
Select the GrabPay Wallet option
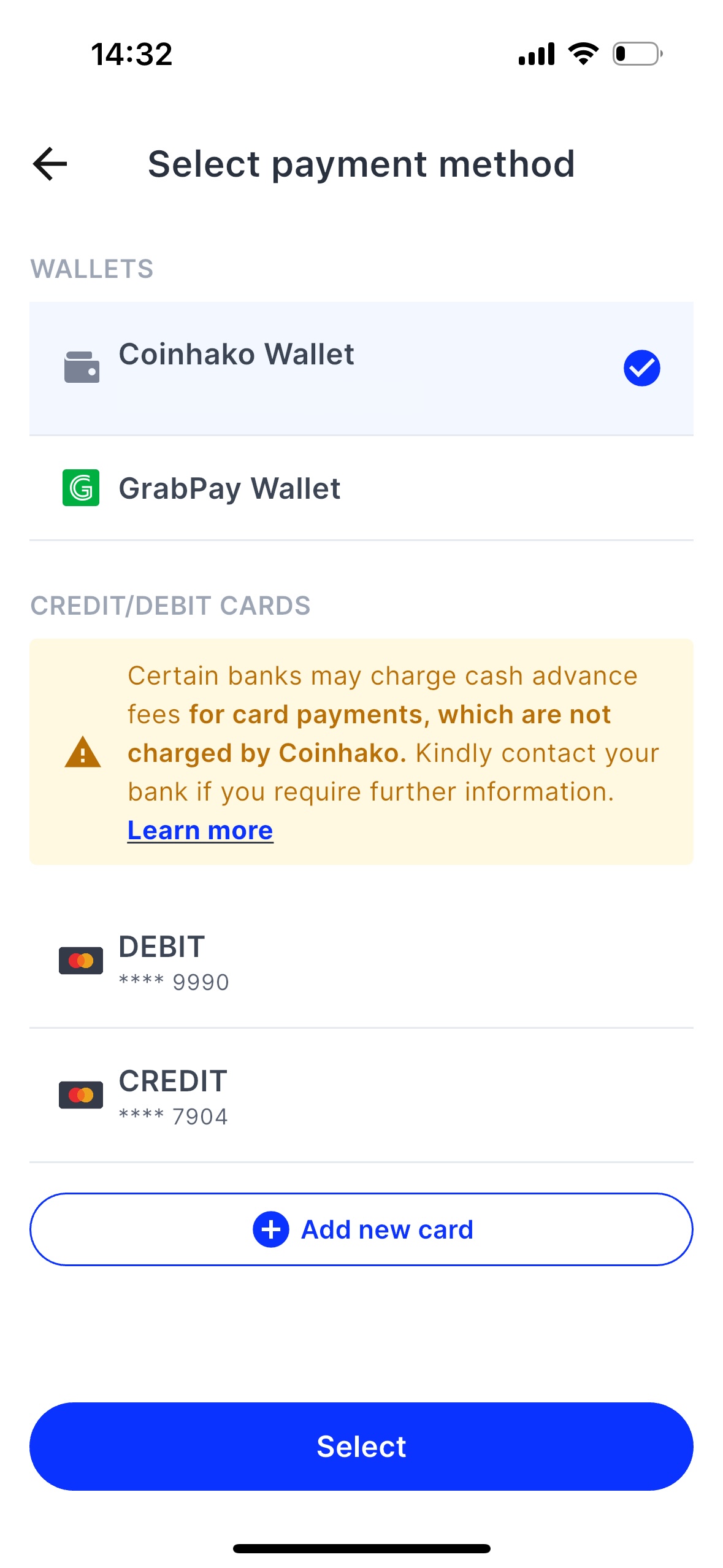(361, 488)
